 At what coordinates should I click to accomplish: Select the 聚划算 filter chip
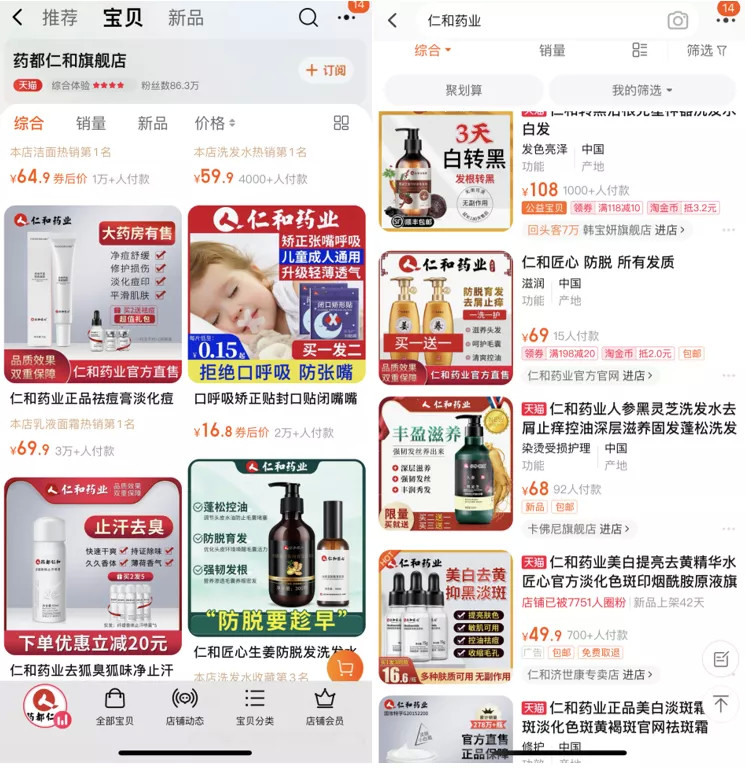pyautogui.click(x=463, y=90)
